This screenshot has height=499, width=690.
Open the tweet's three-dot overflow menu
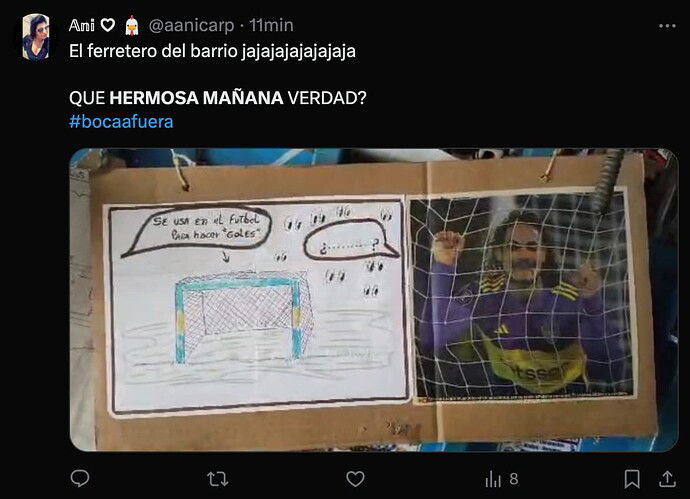coord(666,25)
